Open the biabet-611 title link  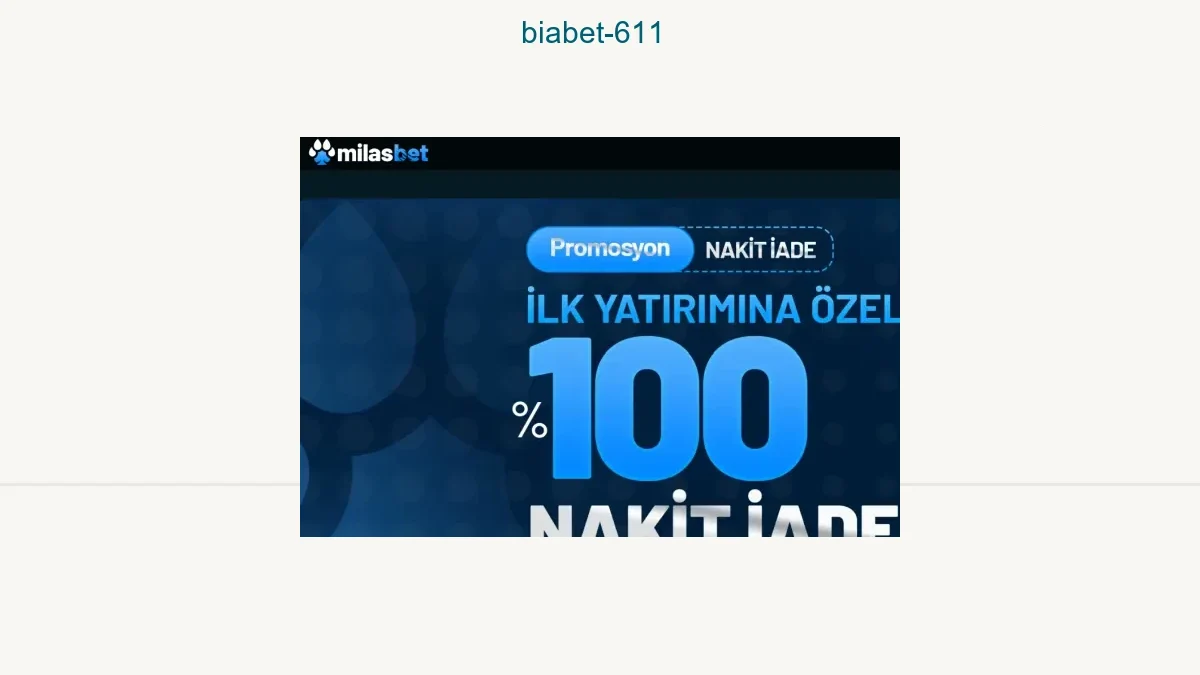point(591,33)
